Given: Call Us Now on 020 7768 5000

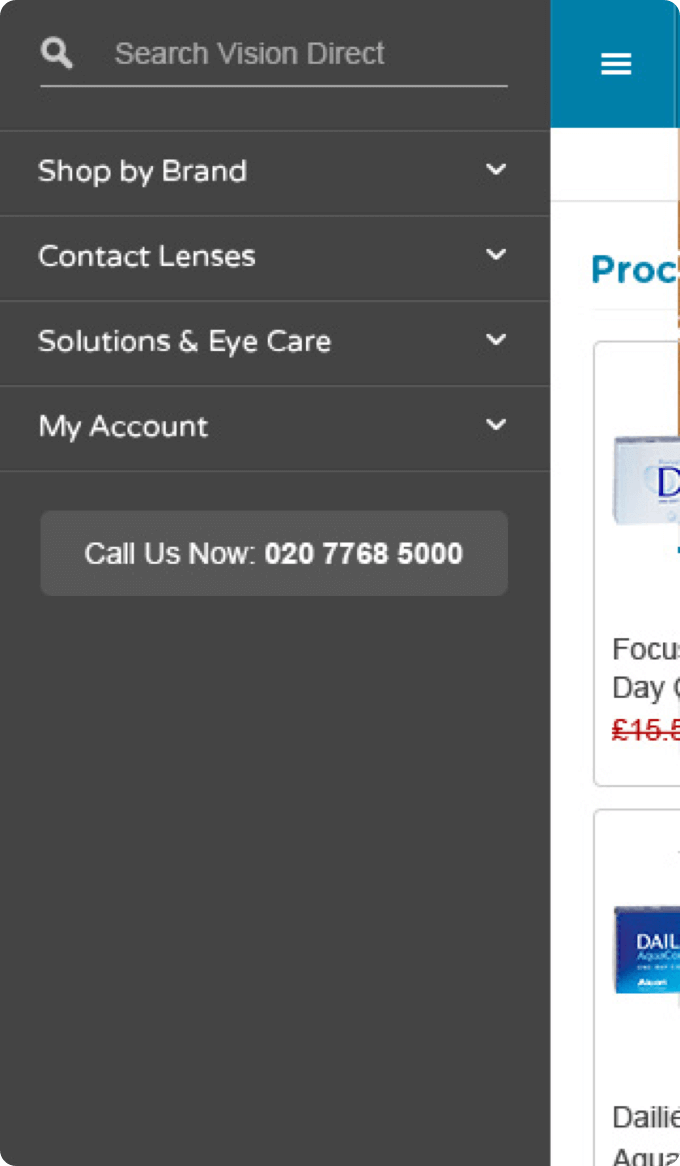Looking at the screenshot, I should 275,553.
